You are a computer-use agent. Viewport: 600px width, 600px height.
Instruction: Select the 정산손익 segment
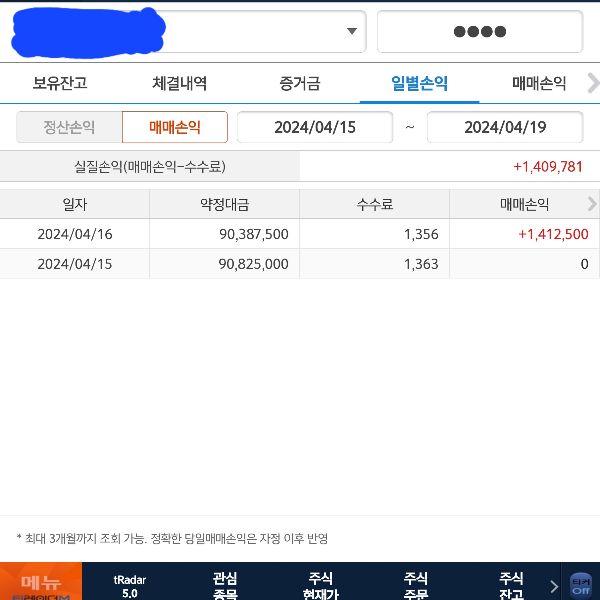(69, 127)
